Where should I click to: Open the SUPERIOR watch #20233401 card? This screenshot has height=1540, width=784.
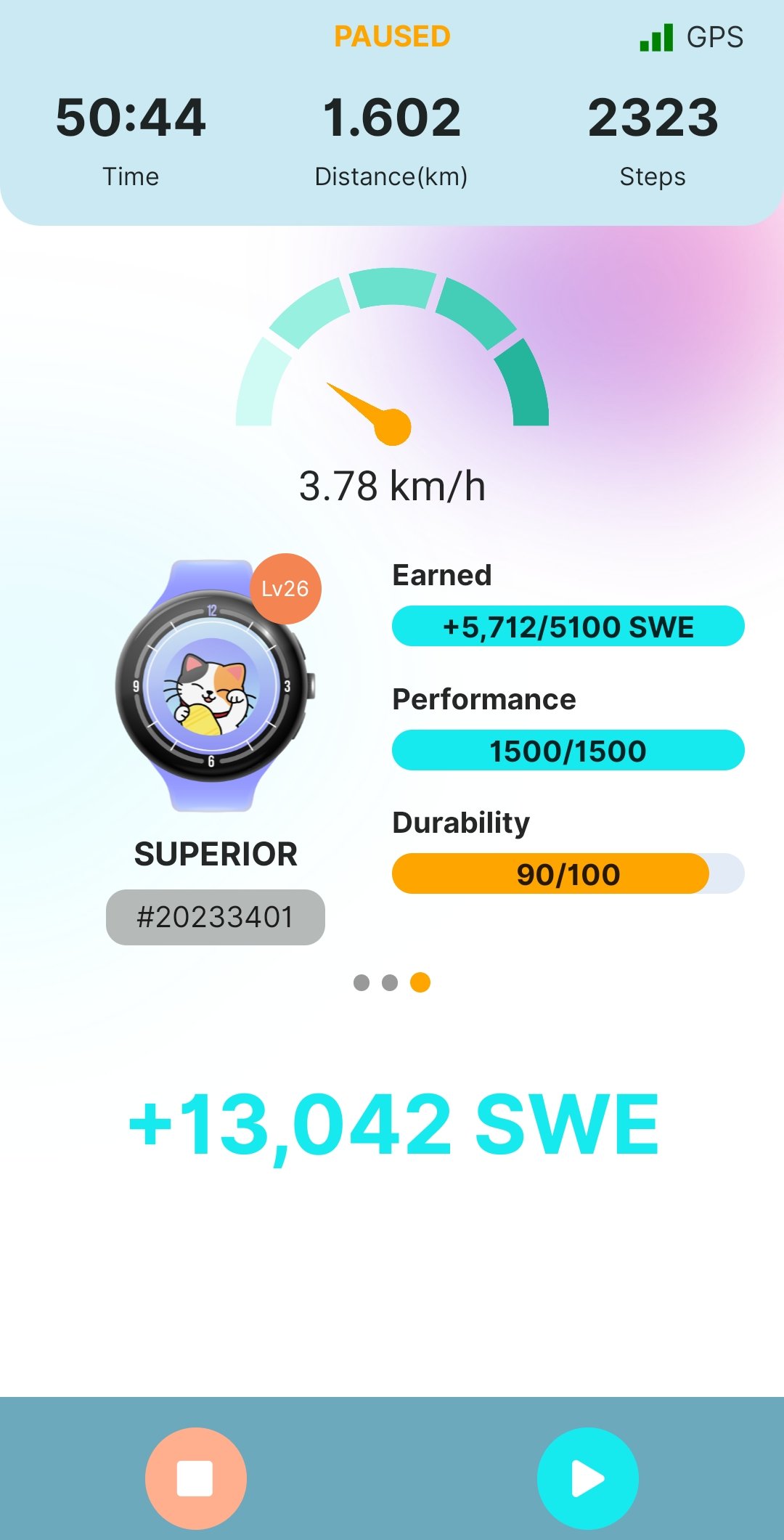click(216, 751)
